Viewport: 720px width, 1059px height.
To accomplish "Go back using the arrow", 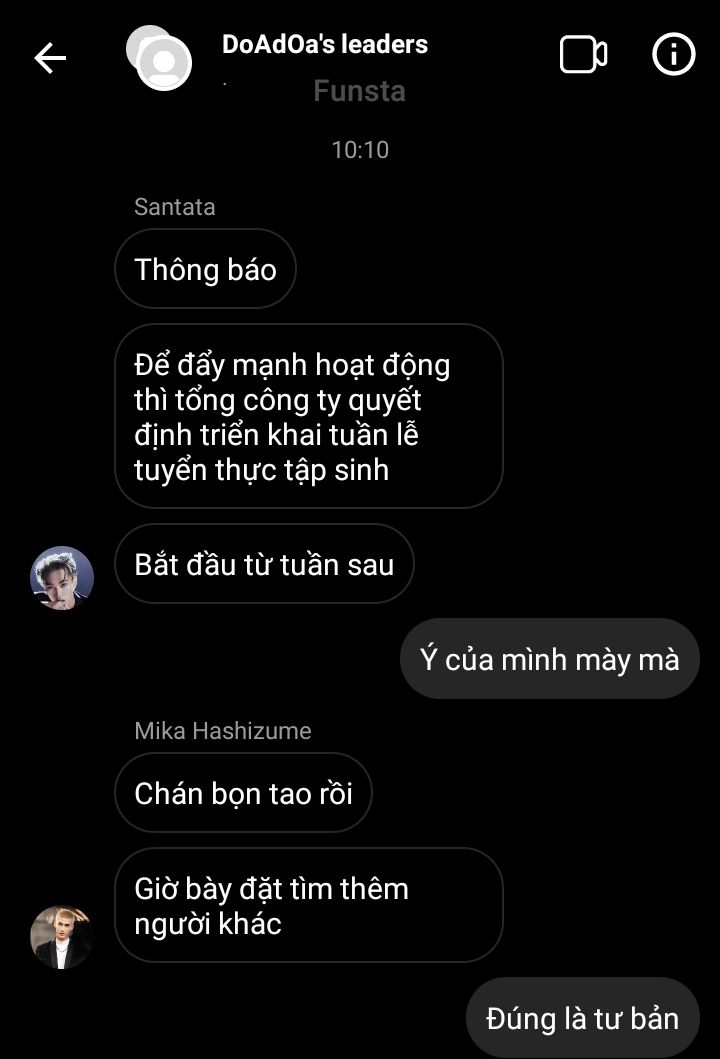I will [x=50, y=58].
